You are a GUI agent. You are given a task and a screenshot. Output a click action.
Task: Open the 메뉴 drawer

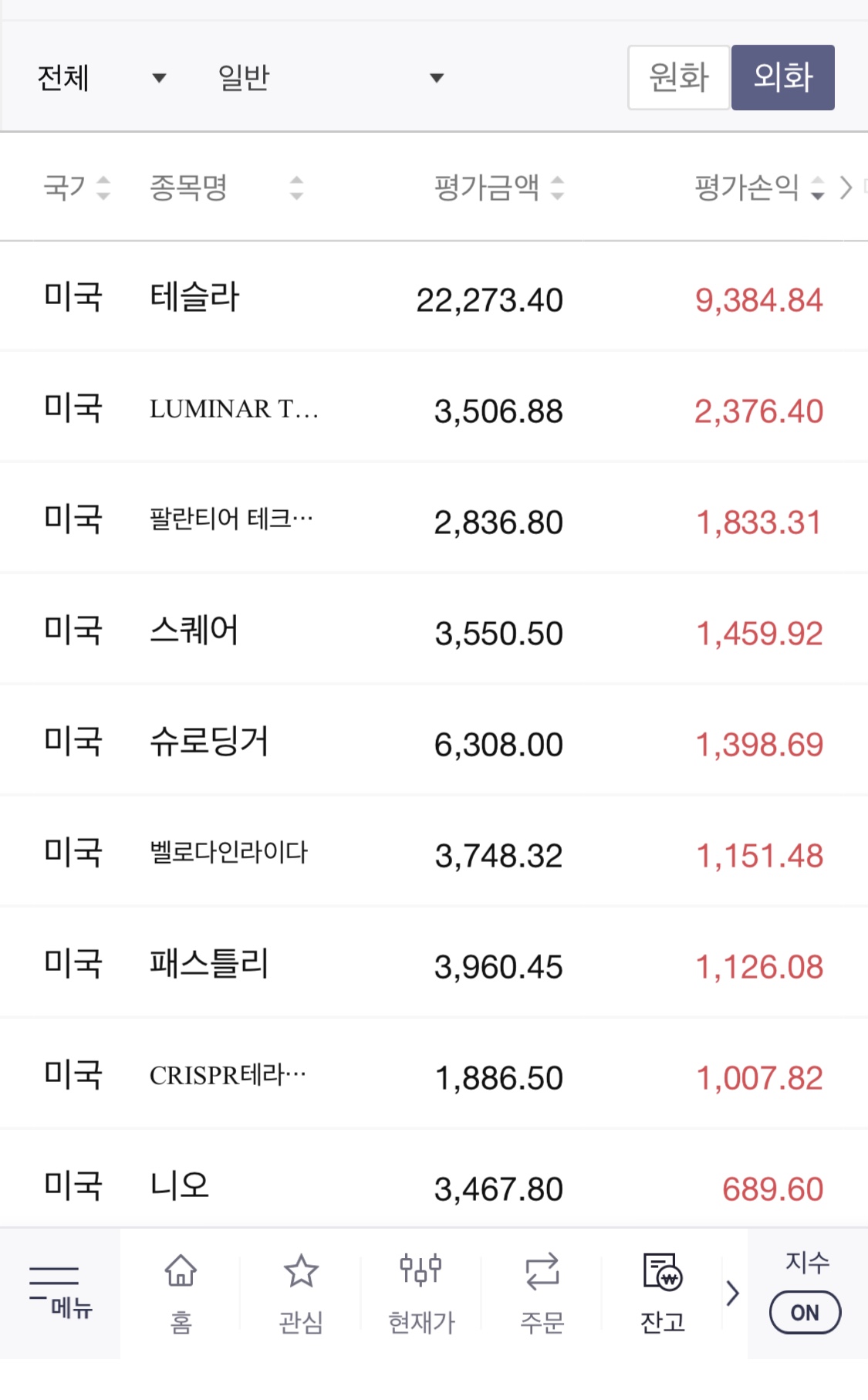click(x=60, y=1293)
